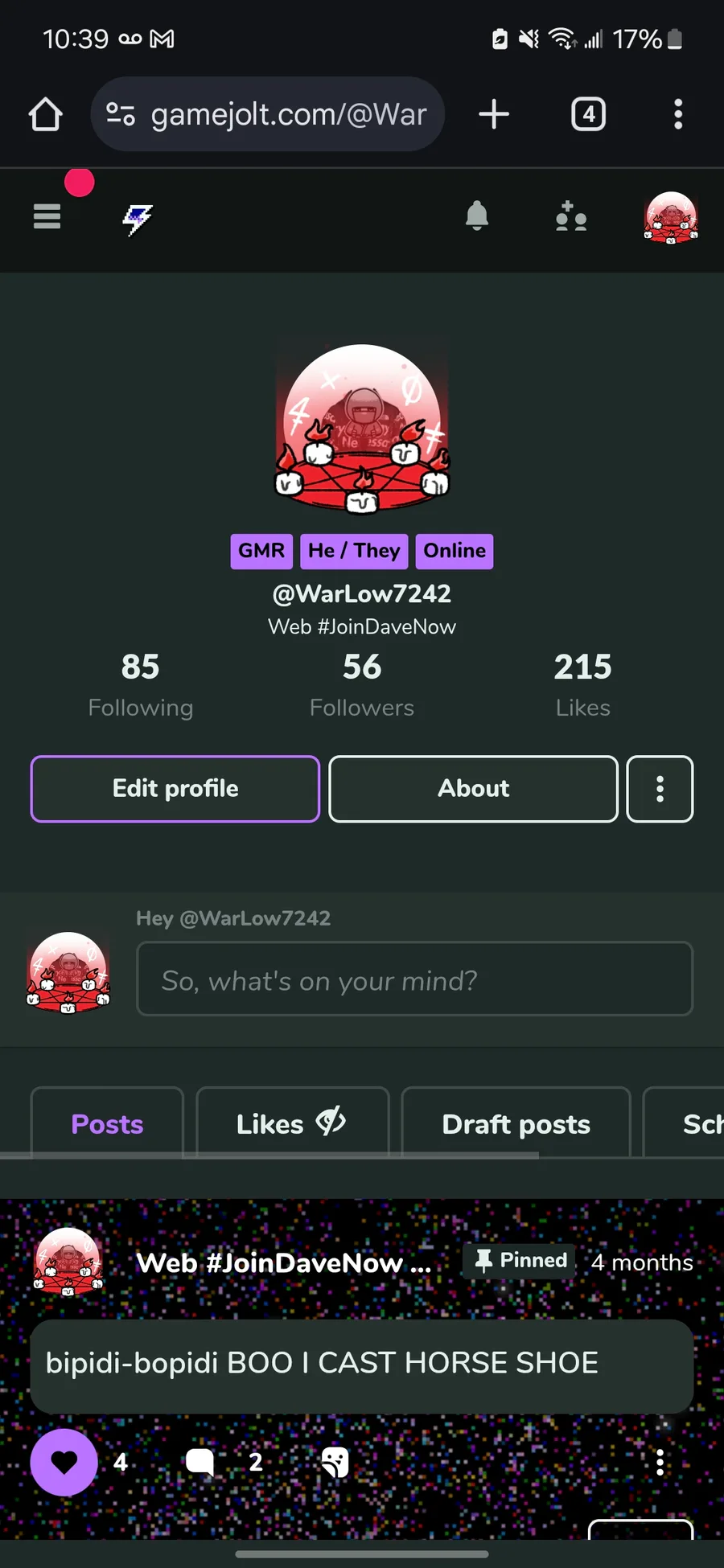The image size is (724, 1568).
Task: Open the hamburger menu
Action: click(47, 216)
